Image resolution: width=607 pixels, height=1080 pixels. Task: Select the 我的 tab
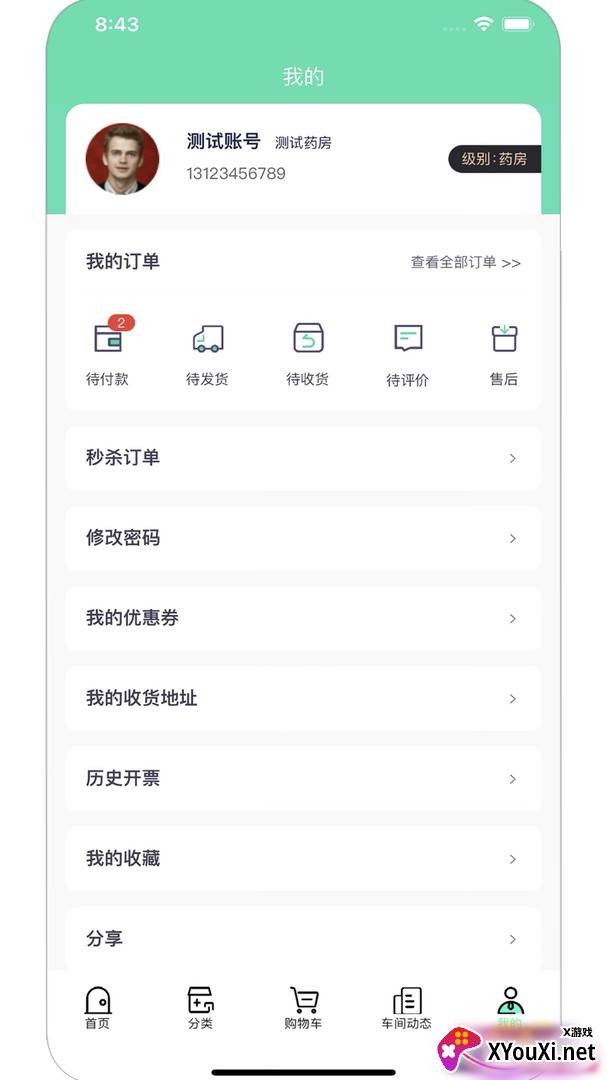pos(509,1004)
